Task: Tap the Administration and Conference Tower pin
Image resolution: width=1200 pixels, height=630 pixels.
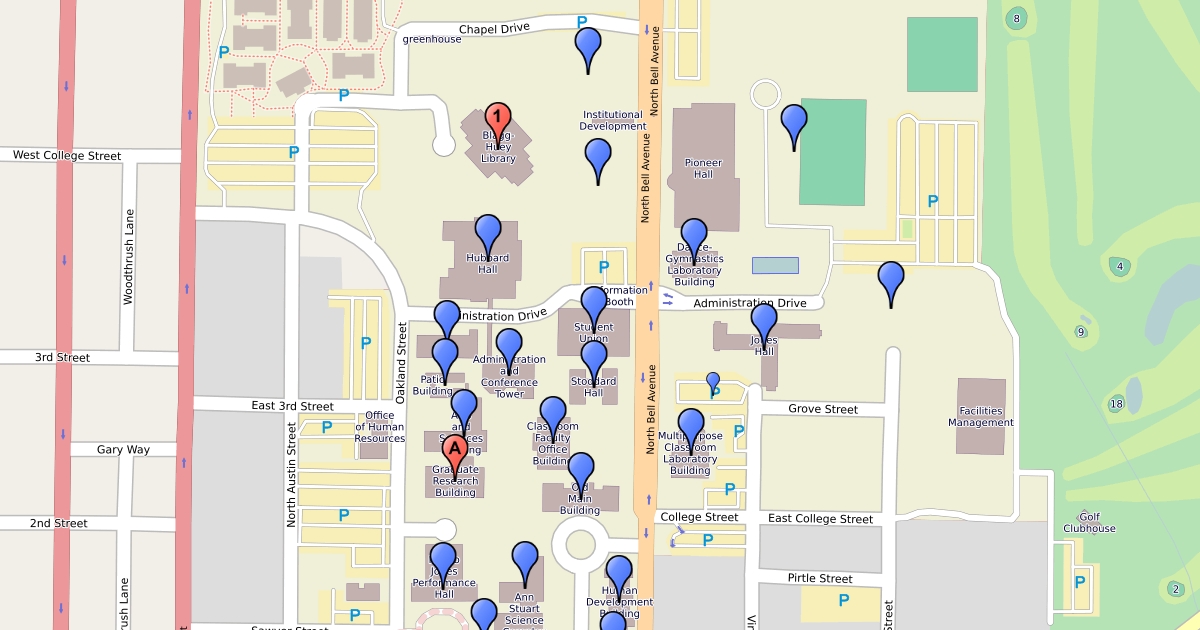Action: click(x=509, y=346)
